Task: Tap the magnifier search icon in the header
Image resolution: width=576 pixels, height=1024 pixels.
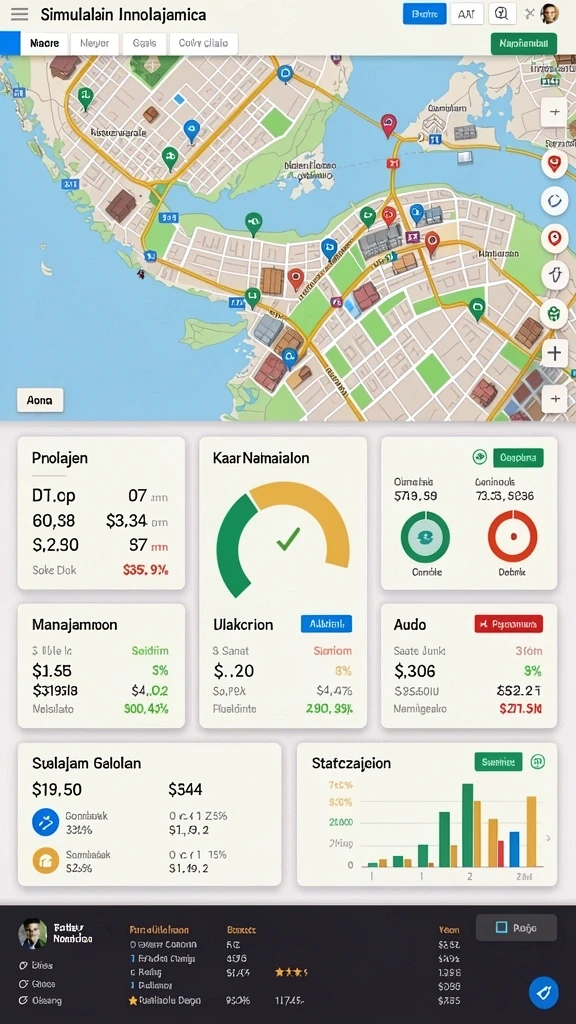Action: click(502, 13)
